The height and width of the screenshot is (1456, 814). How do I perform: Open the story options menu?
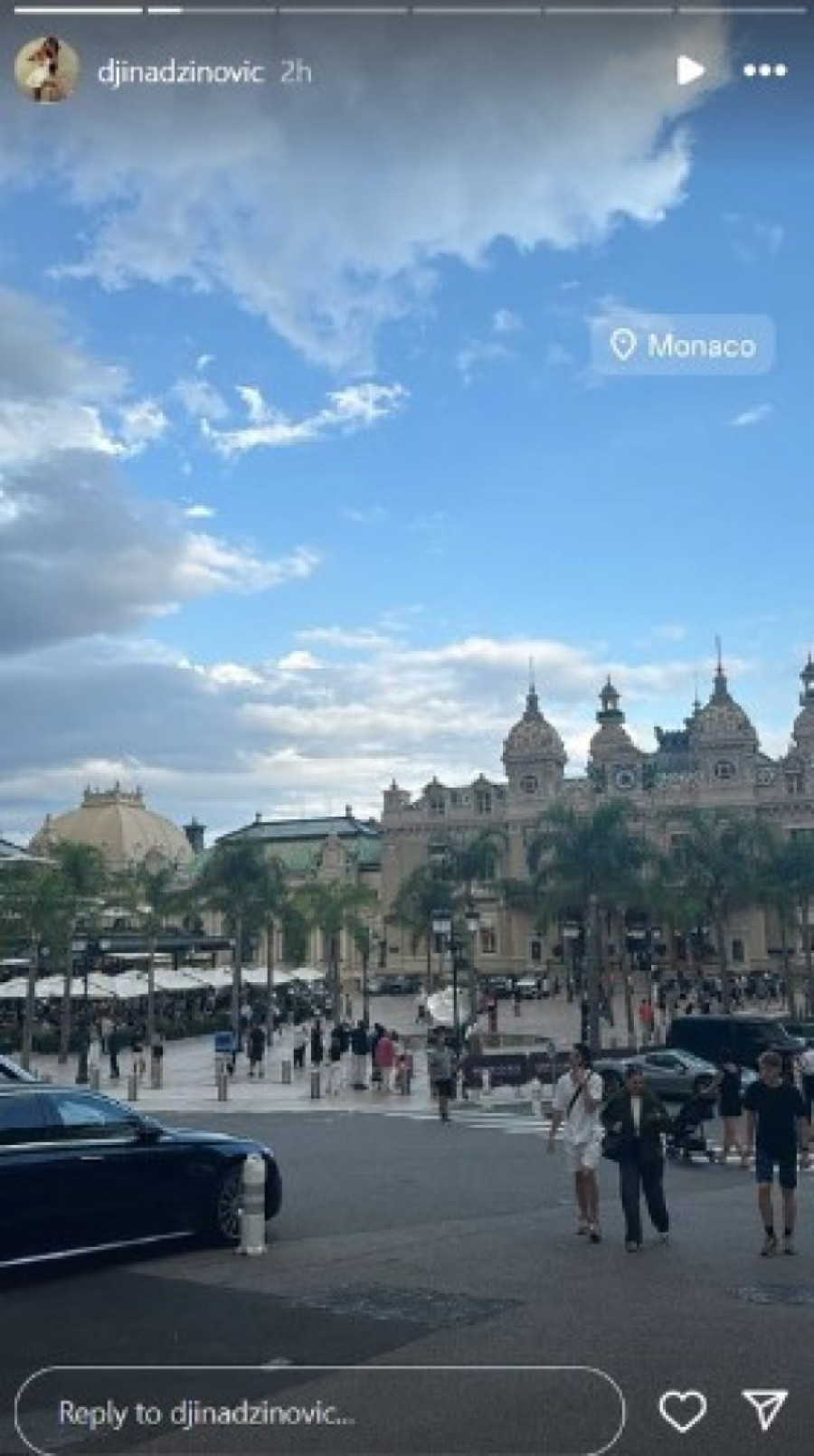click(x=763, y=71)
